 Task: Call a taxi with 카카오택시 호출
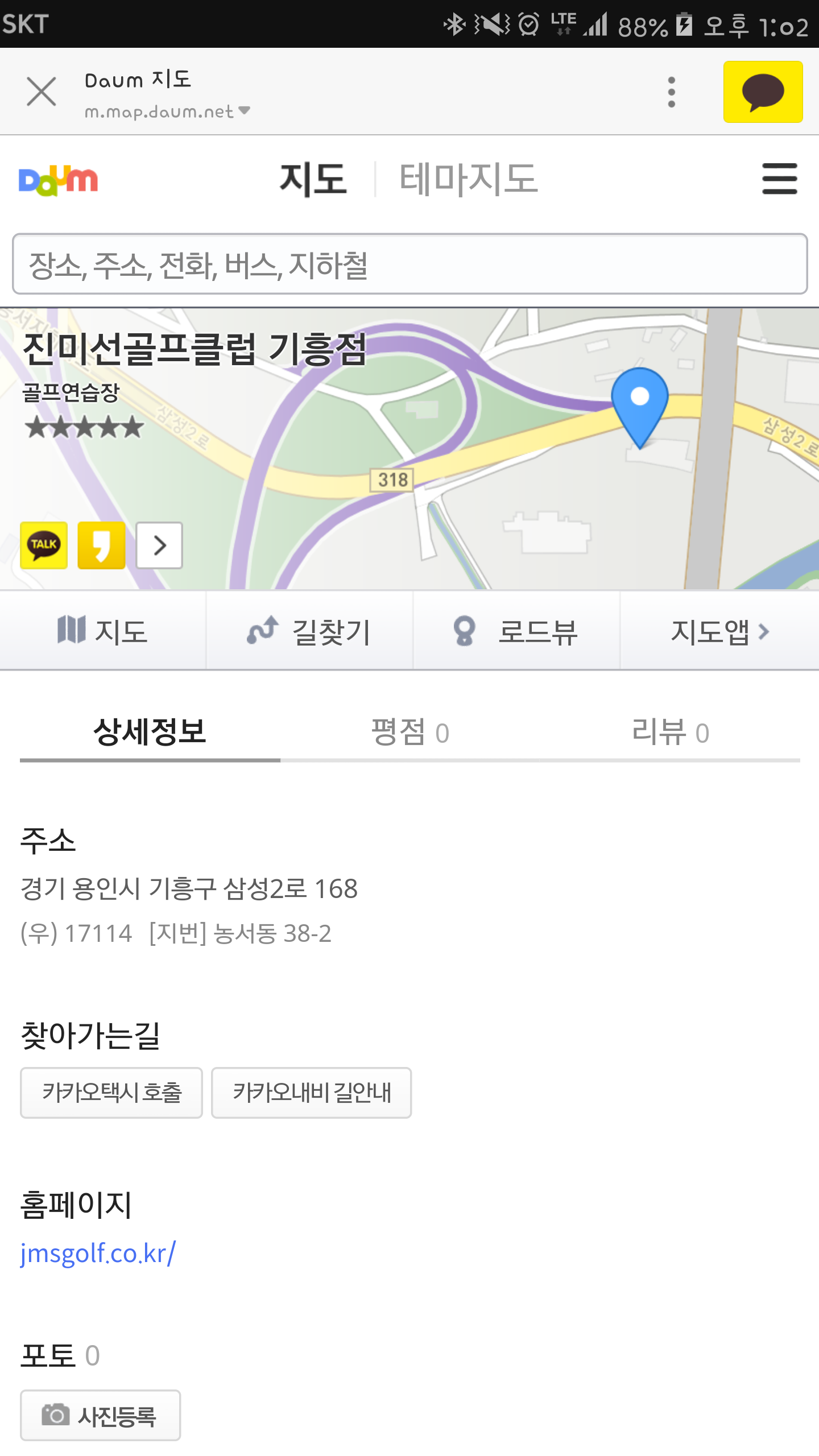click(x=111, y=1092)
